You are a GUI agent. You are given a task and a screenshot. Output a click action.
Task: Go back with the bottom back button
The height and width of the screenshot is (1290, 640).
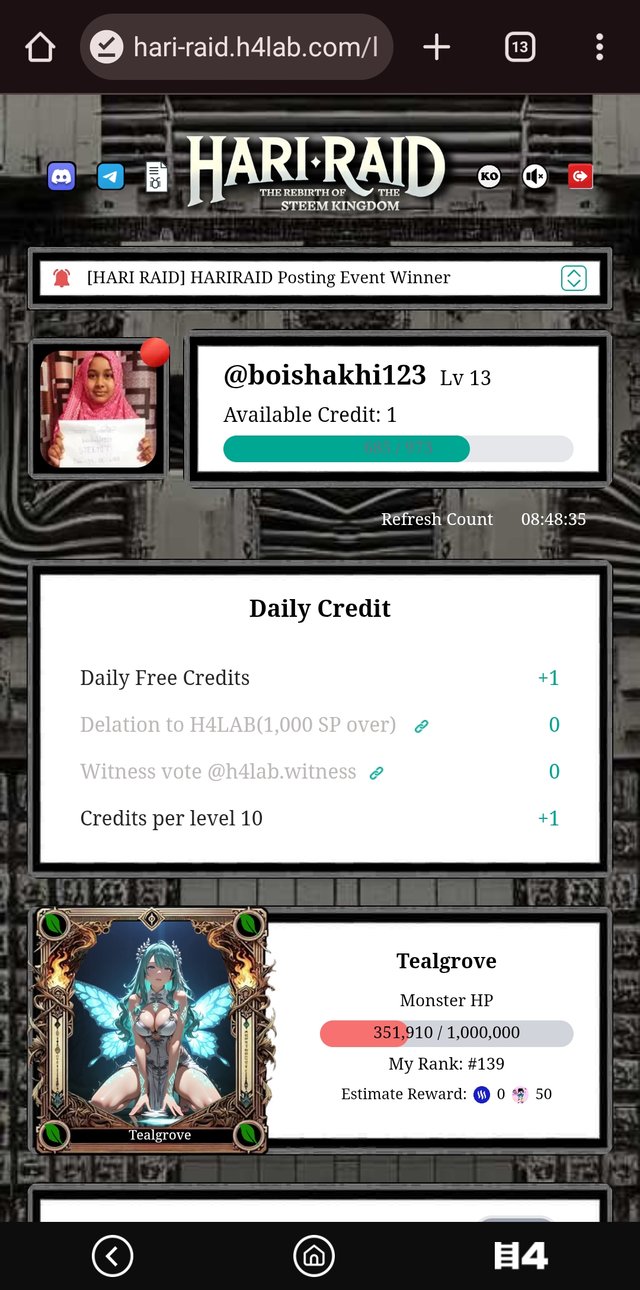click(112, 1256)
